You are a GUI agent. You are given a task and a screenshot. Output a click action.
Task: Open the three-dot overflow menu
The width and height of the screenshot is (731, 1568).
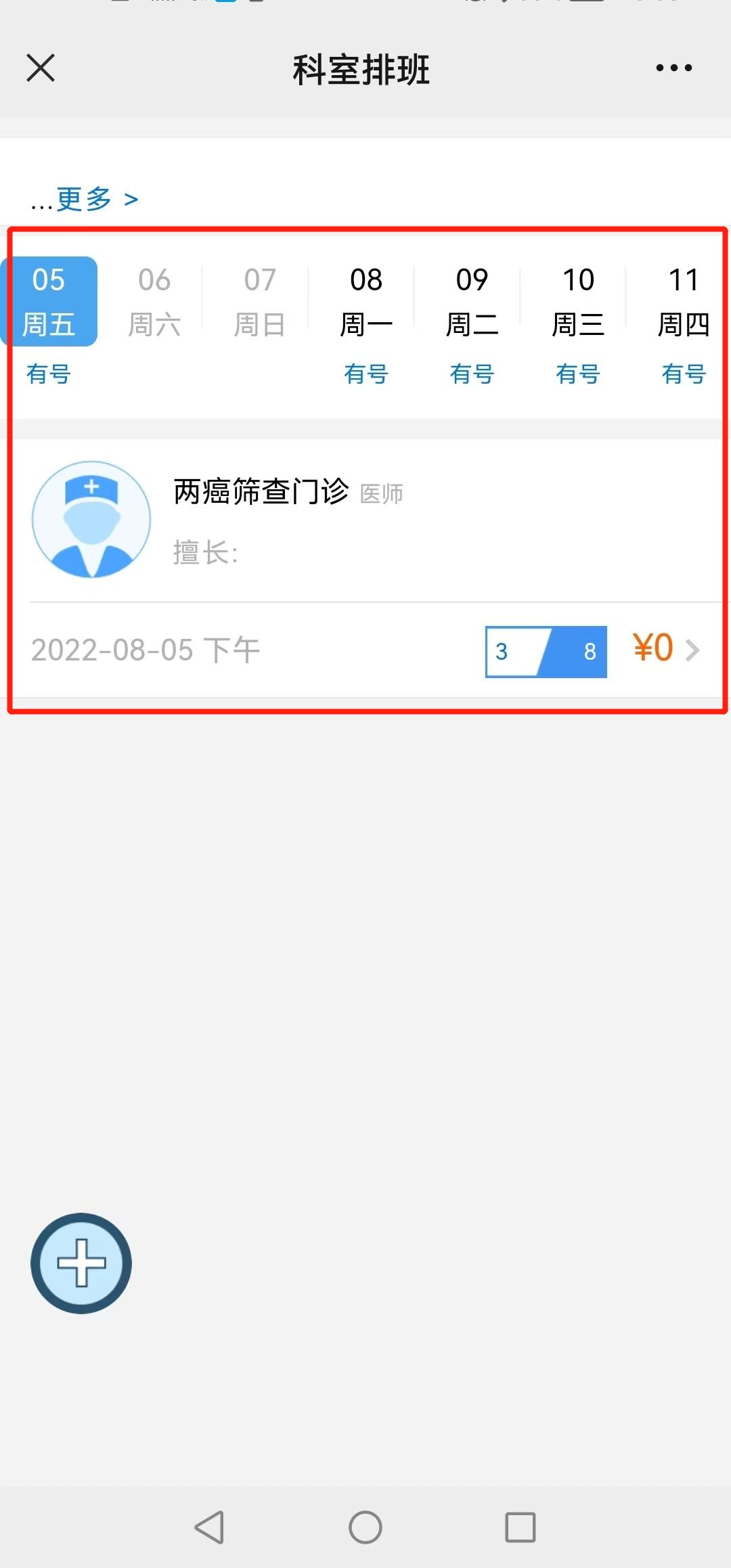click(673, 68)
